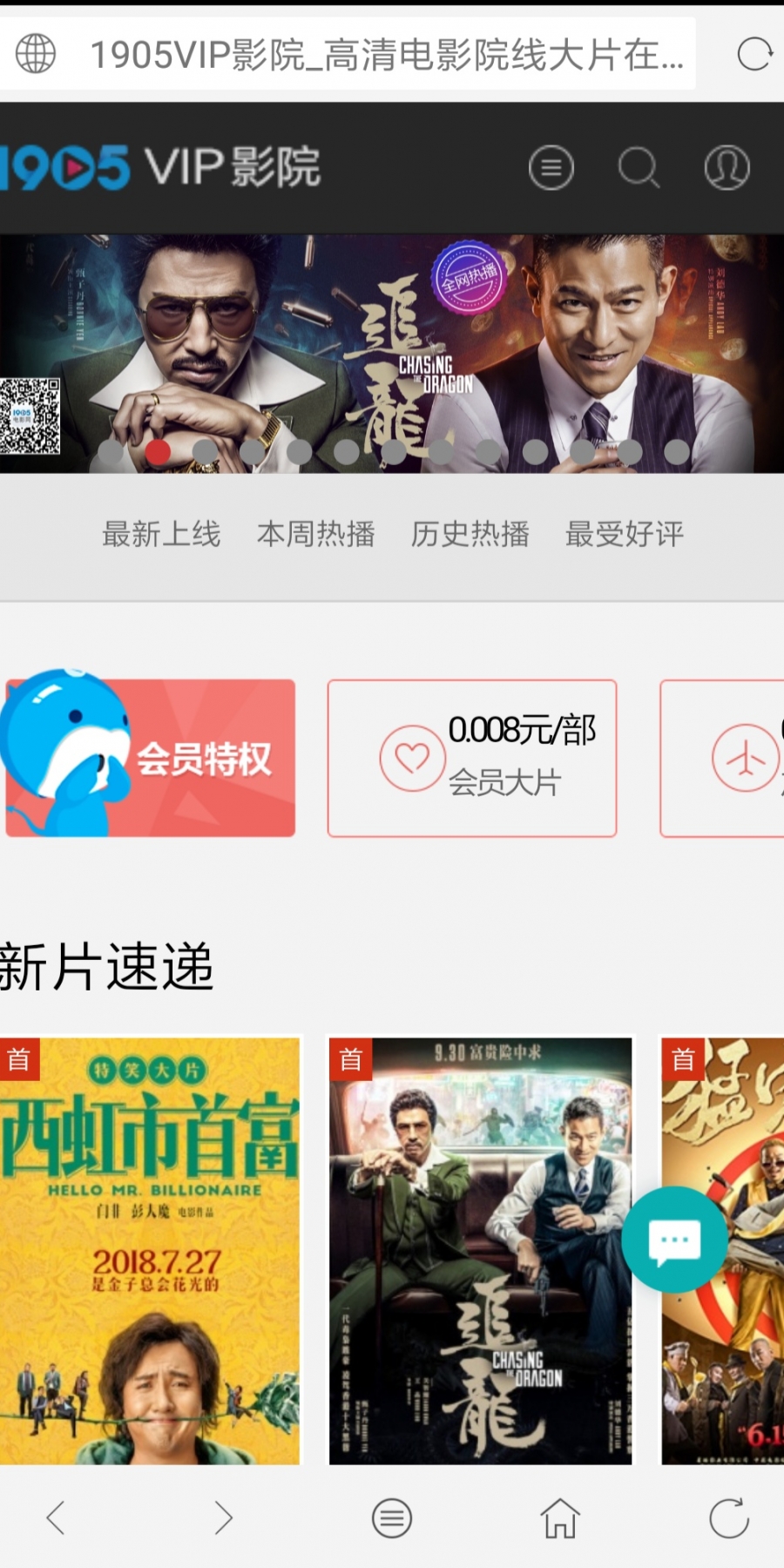Open the 1905 site menu icon
Image resolution: width=784 pixels, height=1568 pixels.
click(551, 167)
